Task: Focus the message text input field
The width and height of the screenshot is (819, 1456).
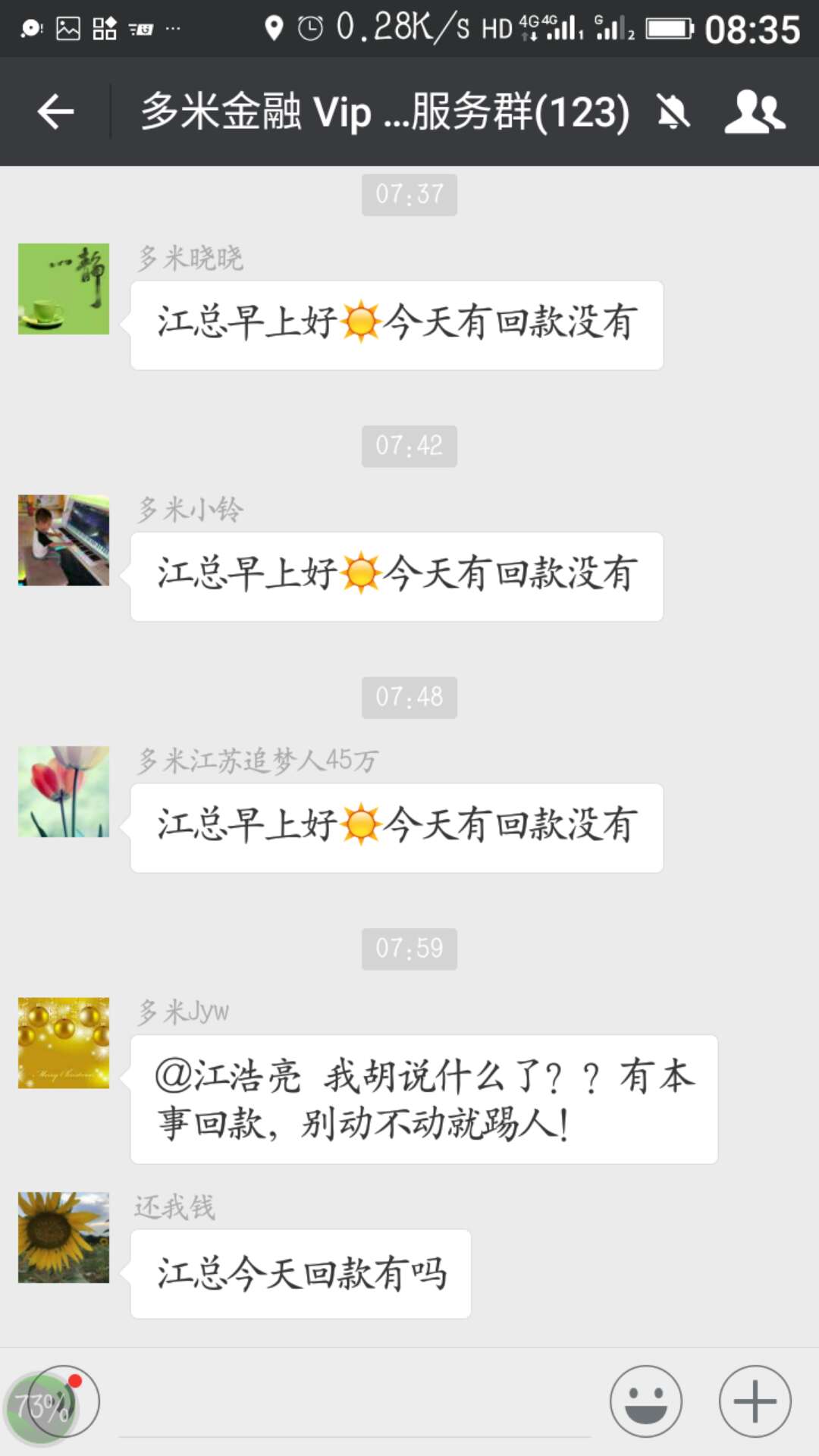Action: click(356, 1409)
